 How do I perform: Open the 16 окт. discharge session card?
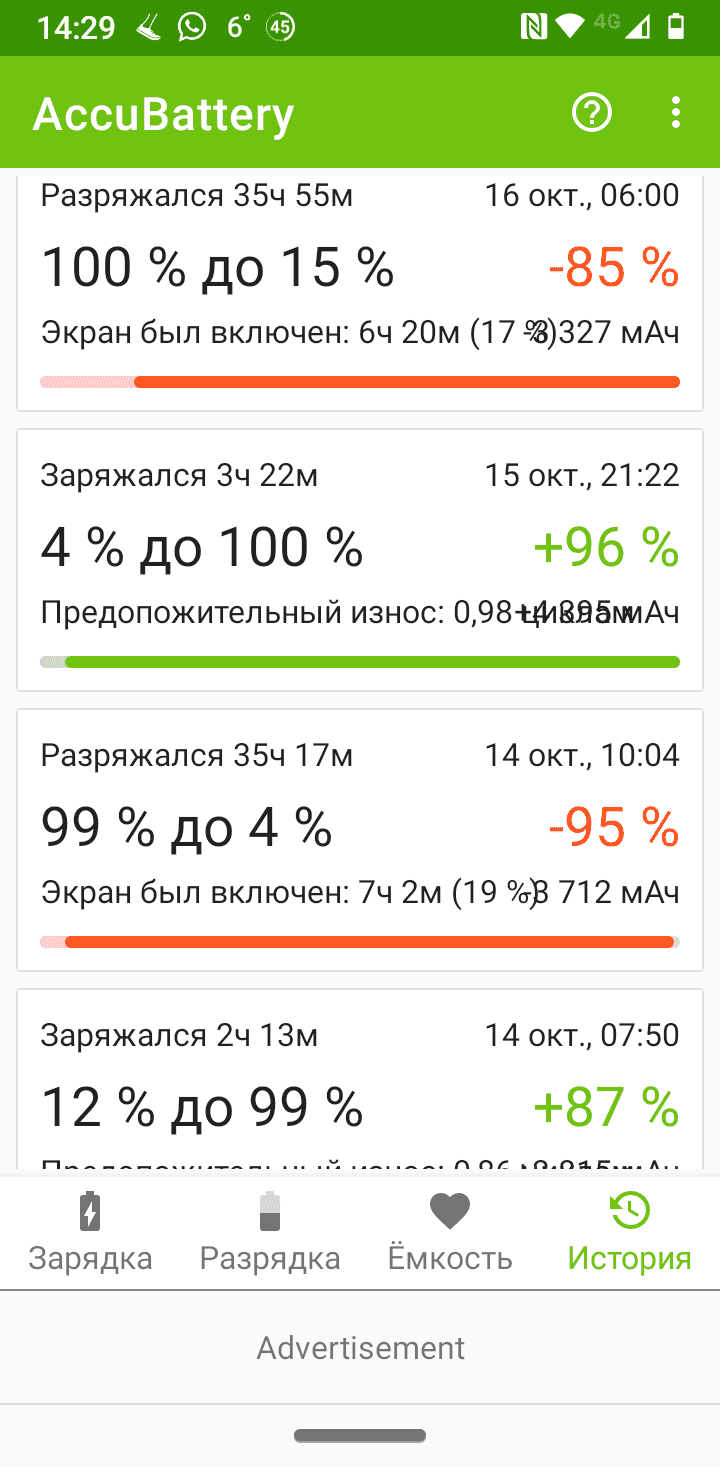pyautogui.click(x=360, y=290)
